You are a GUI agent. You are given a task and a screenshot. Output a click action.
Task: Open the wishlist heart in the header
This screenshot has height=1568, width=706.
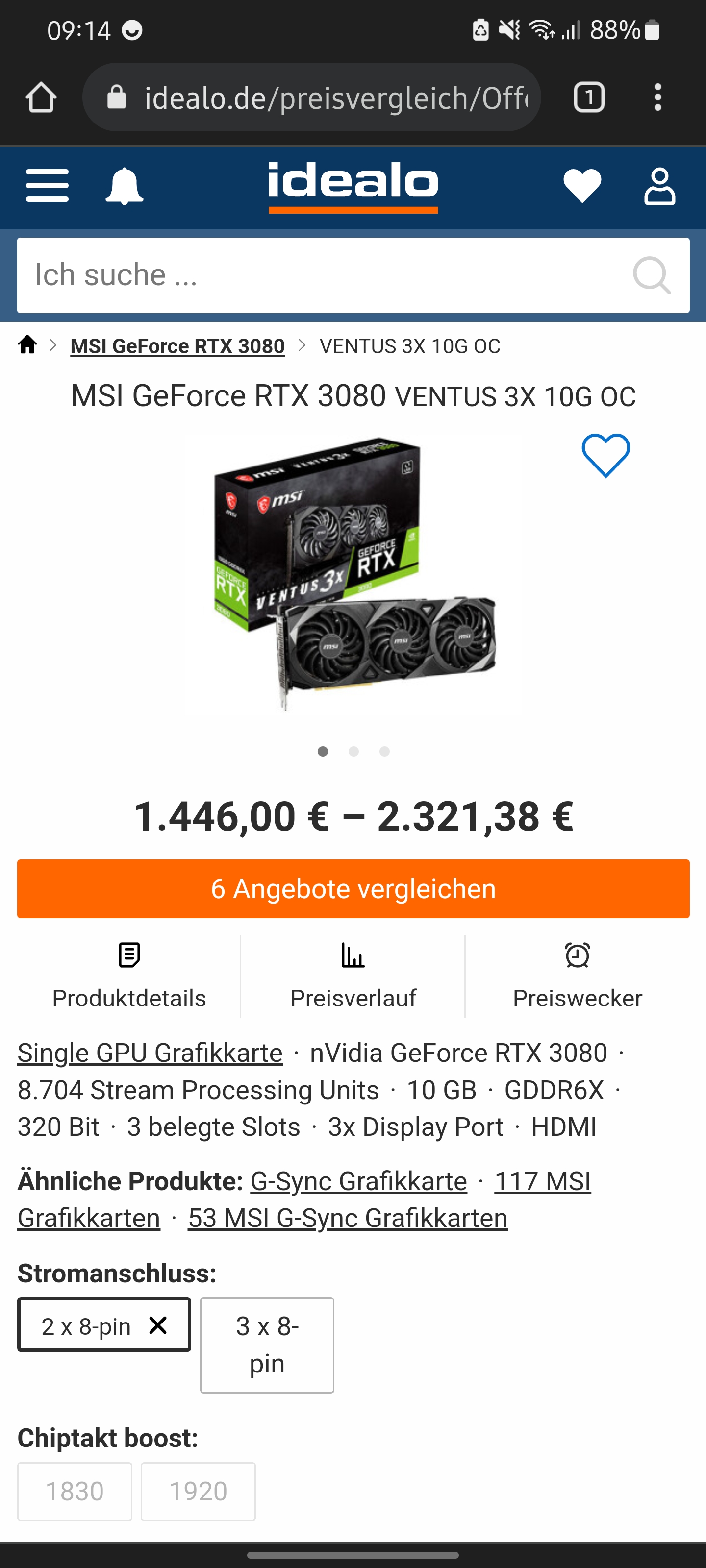(x=582, y=186)
